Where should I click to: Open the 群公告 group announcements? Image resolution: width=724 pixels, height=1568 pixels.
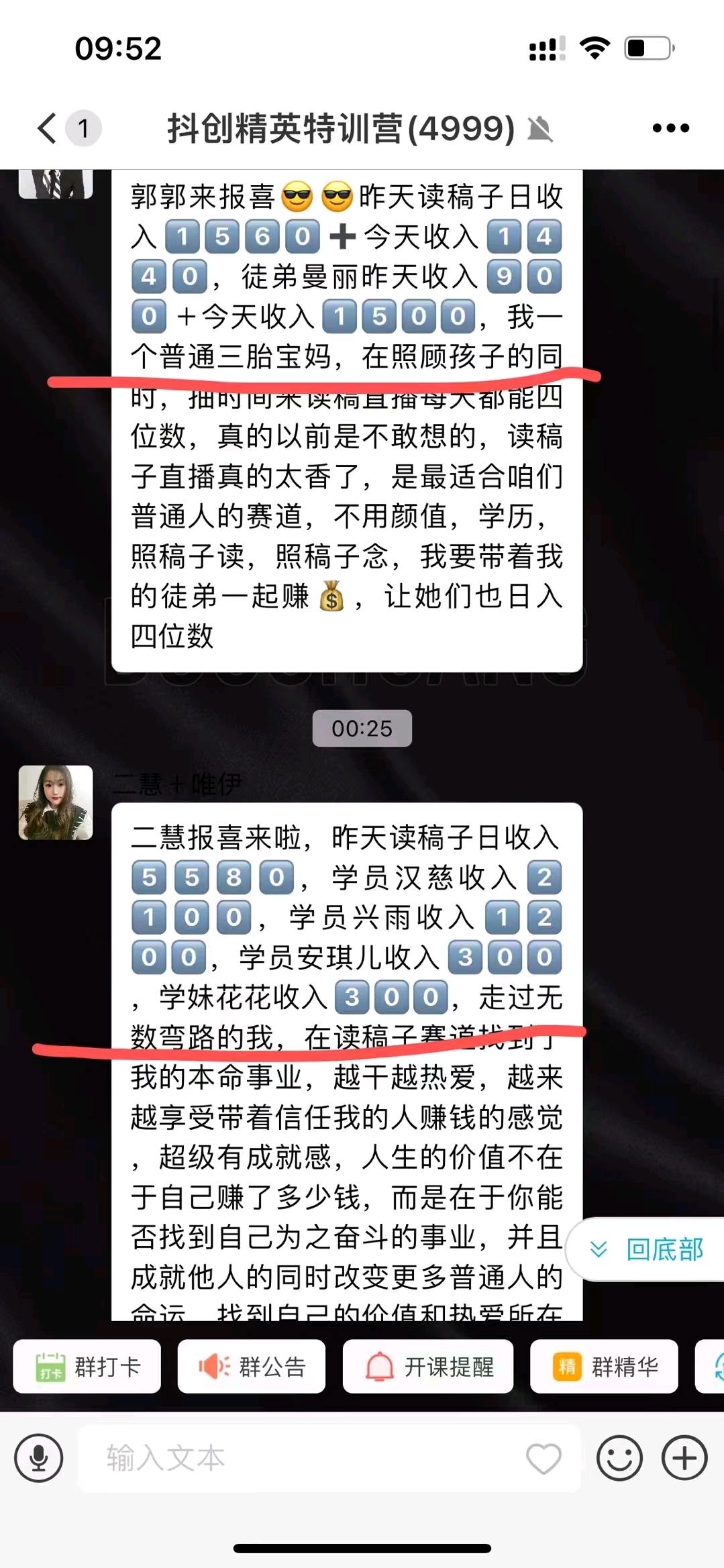(x=252, y=1366)
